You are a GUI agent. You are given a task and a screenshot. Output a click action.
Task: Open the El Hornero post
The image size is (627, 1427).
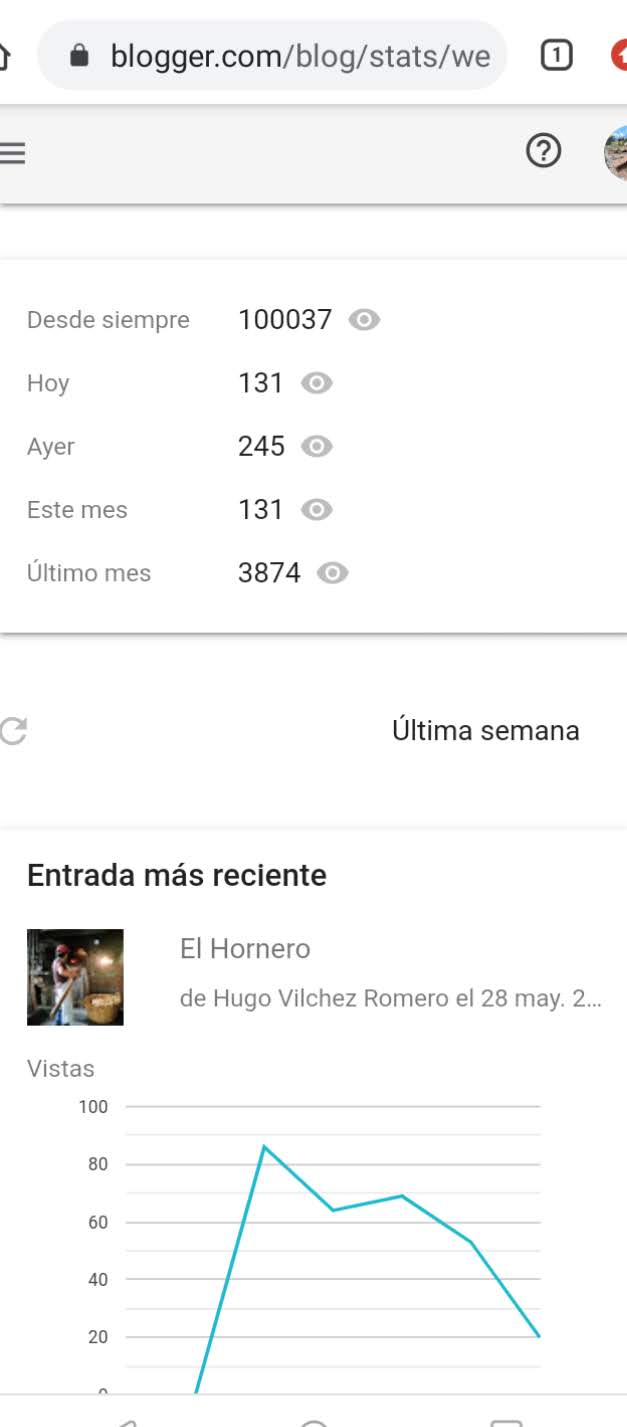tap(245, 949)
